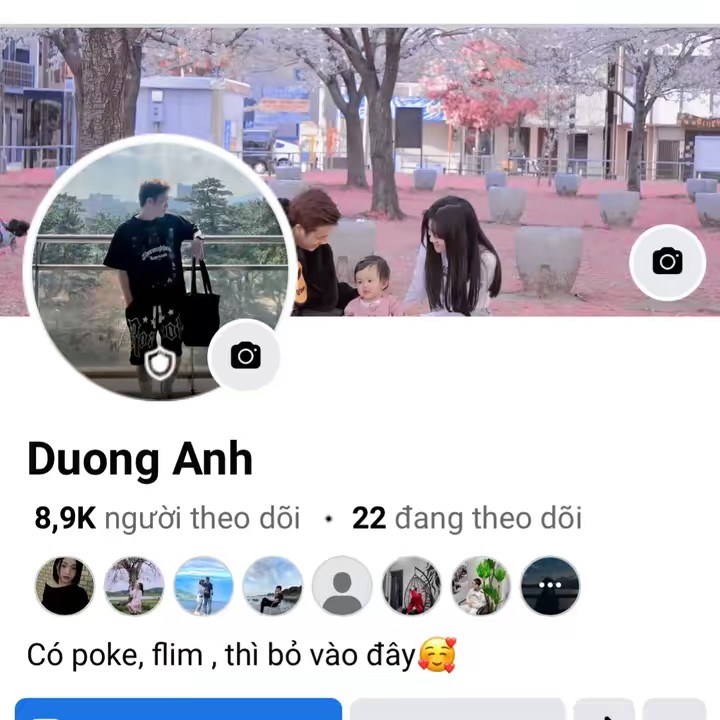Tap the blue button below the bio
This screenshot has width=720, height=720.
click(178, 709)
